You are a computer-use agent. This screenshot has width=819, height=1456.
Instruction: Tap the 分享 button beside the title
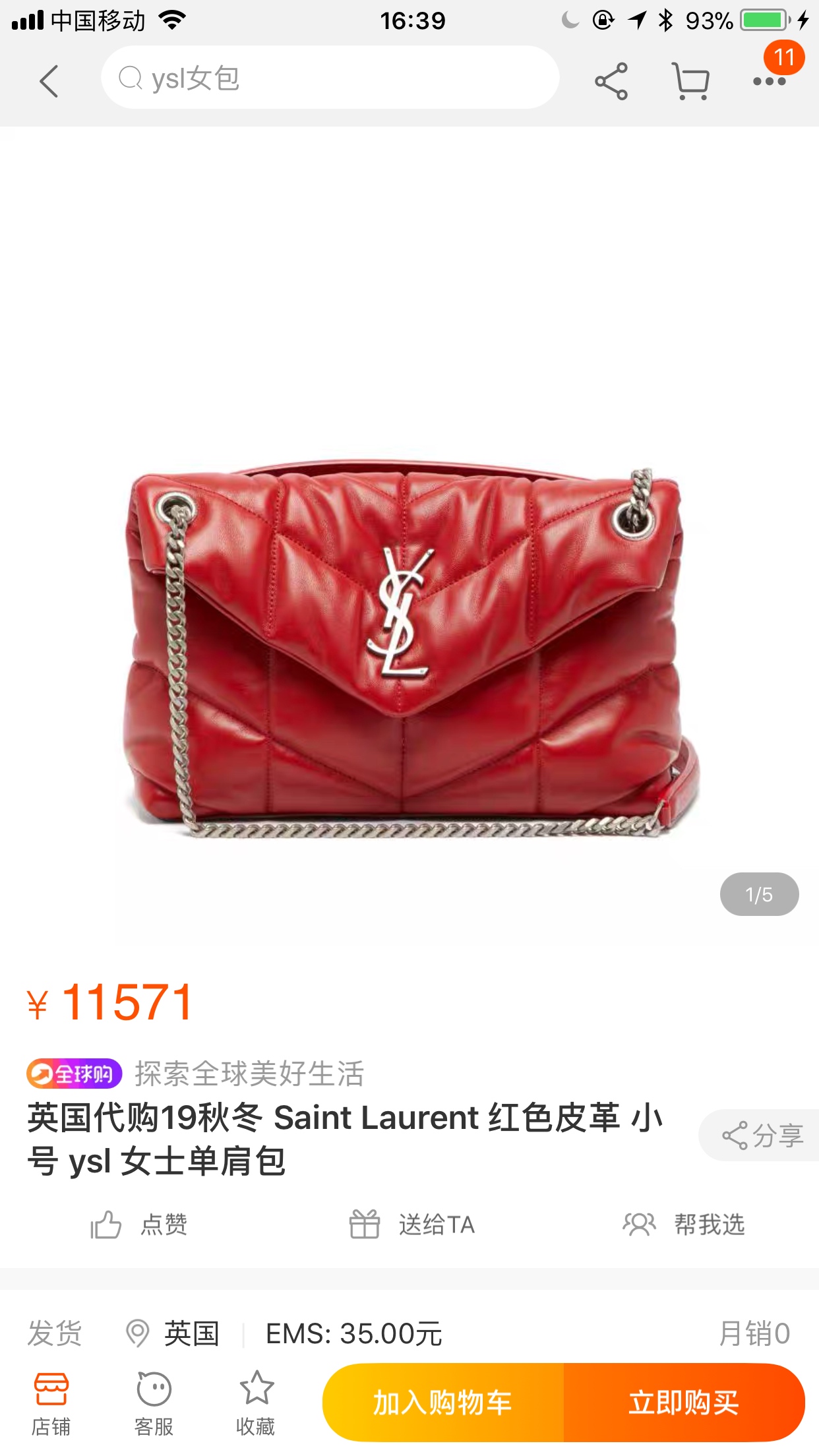[762, 1135]
